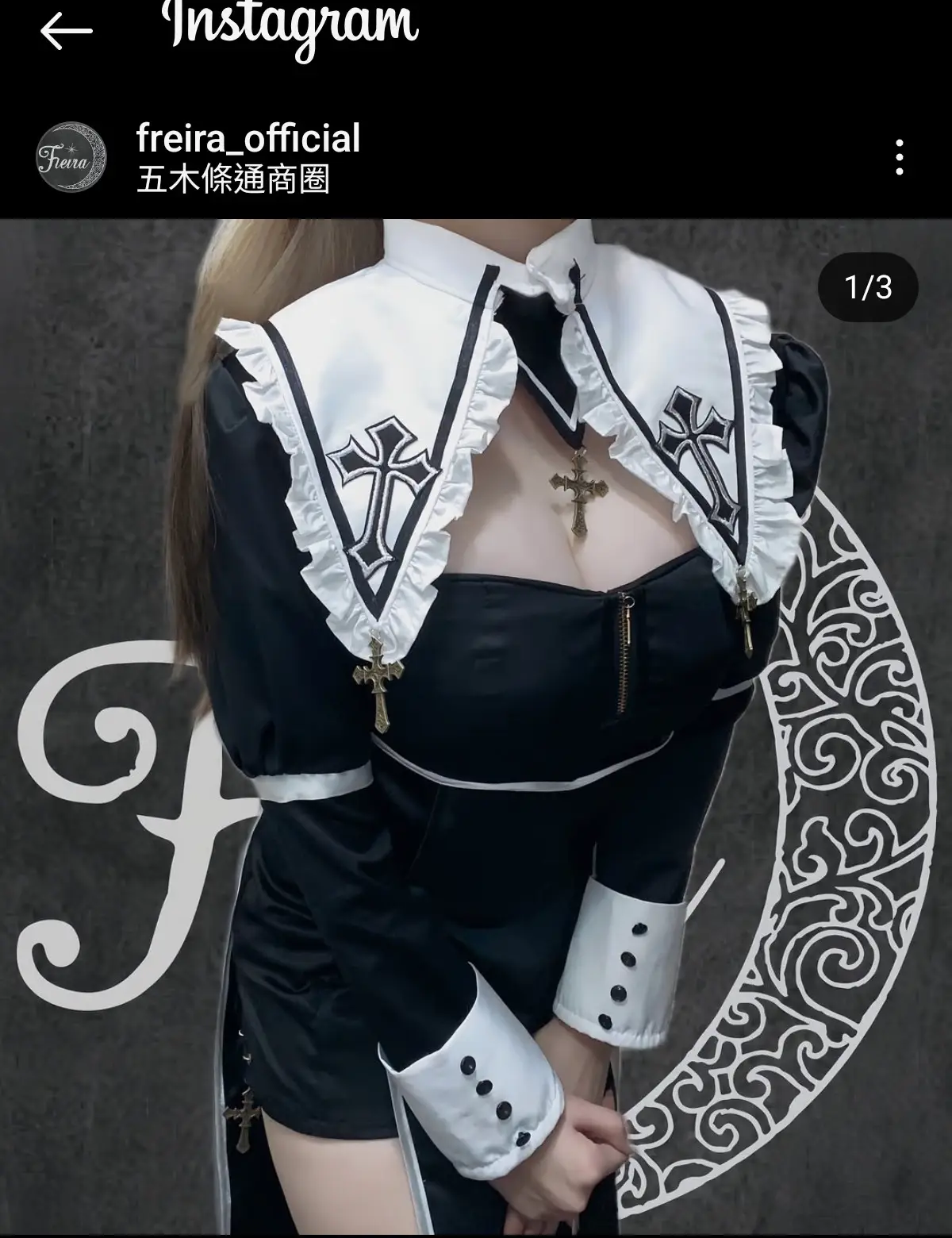View the 五木條通商圈 location
The width and height of the screenshot is (952, 1238).
(x=233, y=180)
